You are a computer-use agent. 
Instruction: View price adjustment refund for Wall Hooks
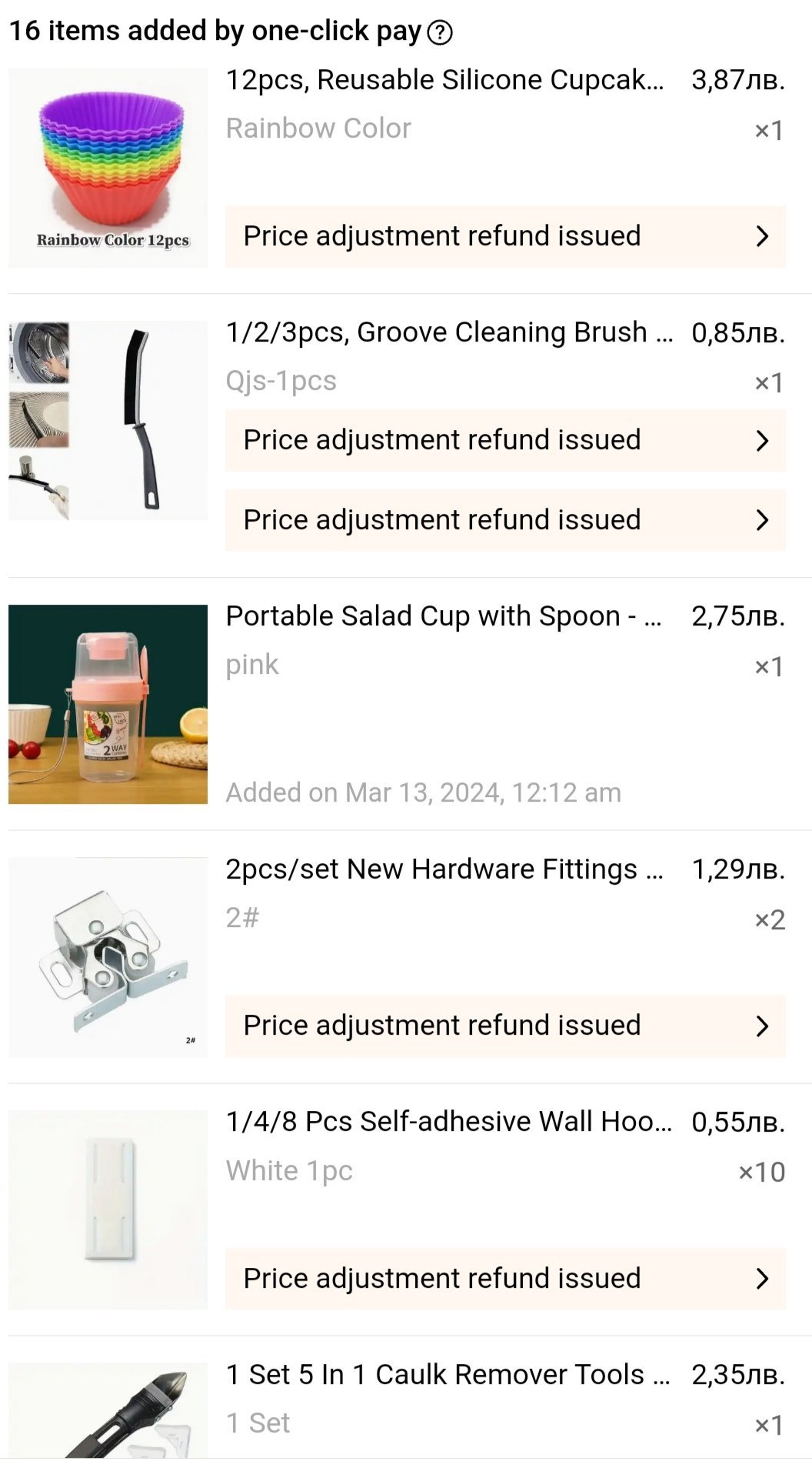pyautogui.click(x=505, y=1279)
